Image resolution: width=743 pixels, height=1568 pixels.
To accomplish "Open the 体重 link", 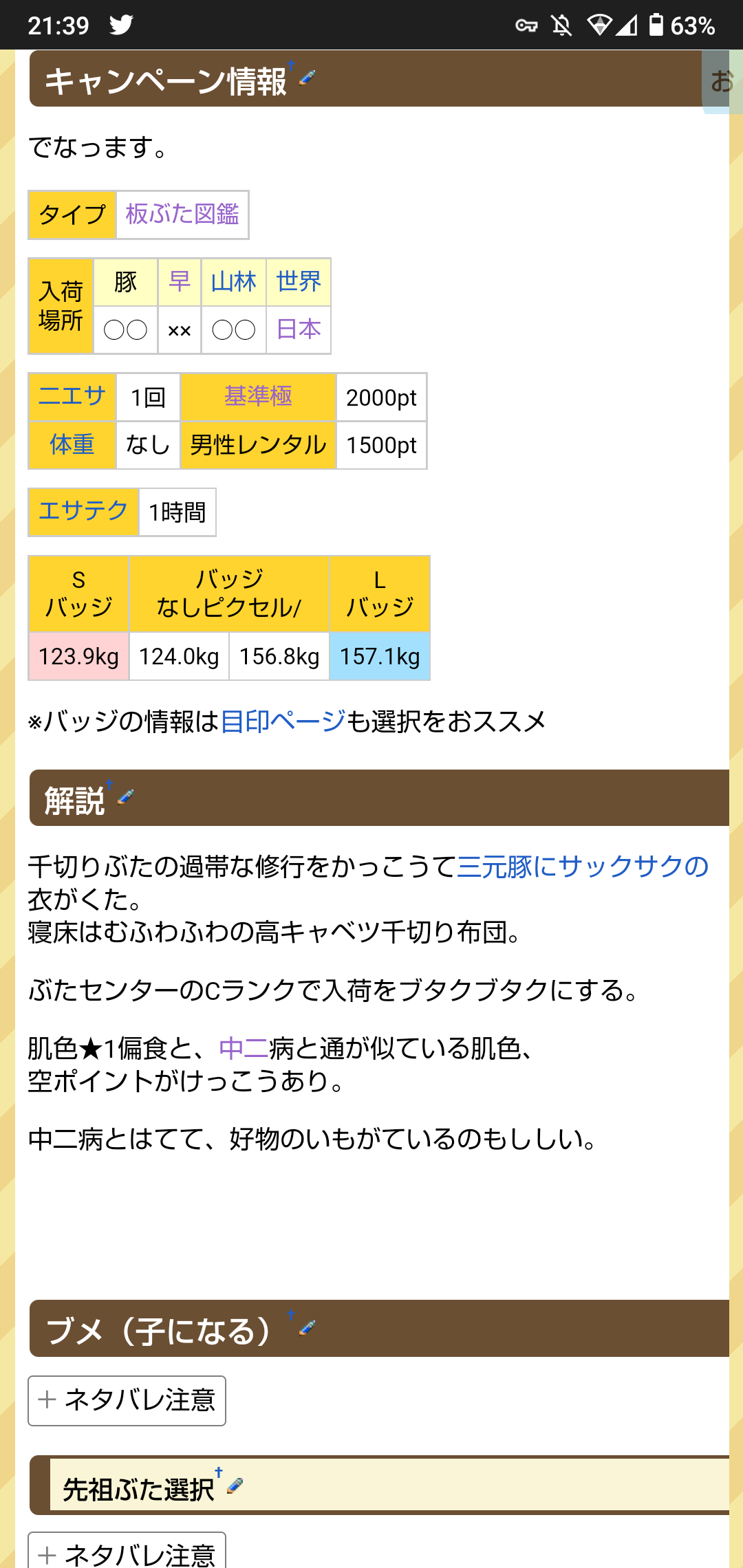I will (x=72, y=444).
